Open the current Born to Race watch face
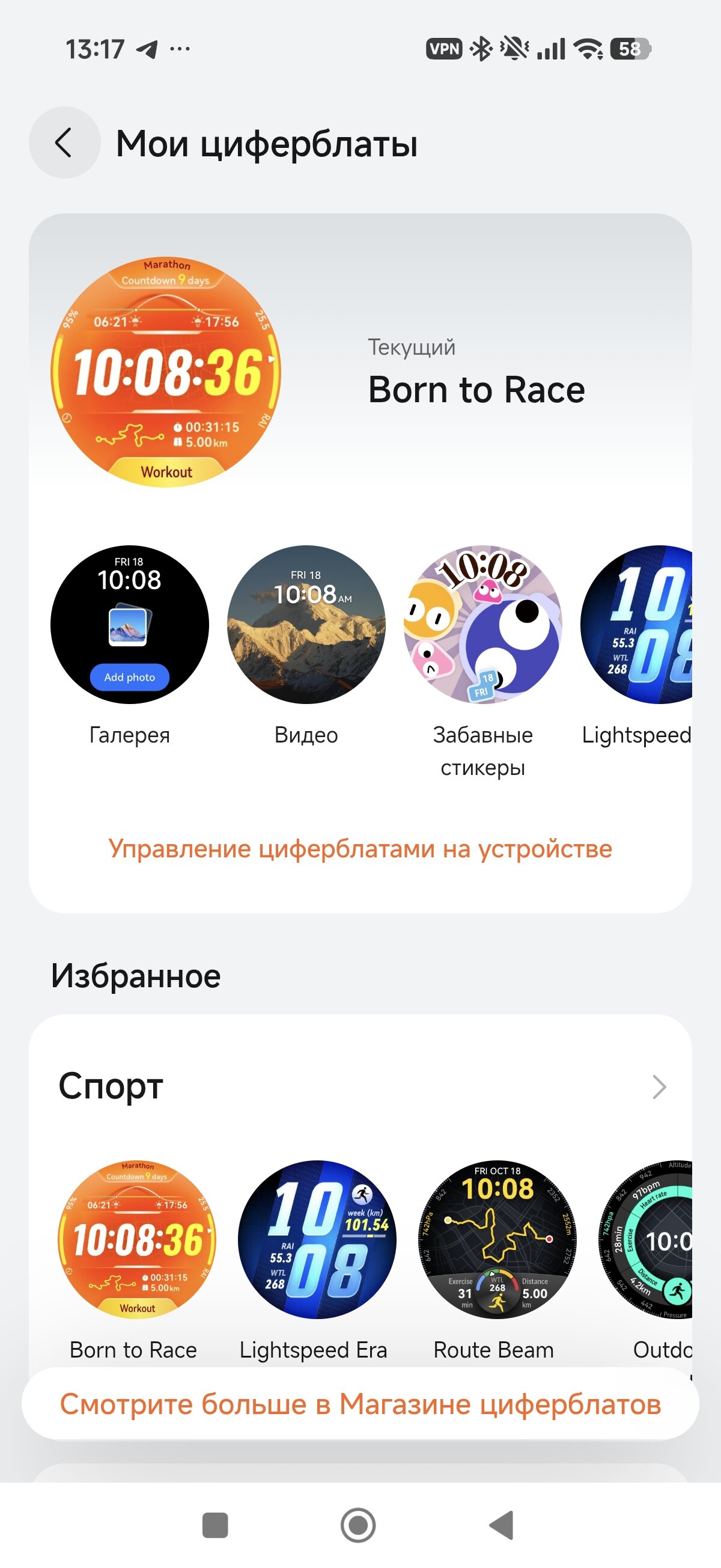Screen dimensions: 721x1568 coord(165,372)
